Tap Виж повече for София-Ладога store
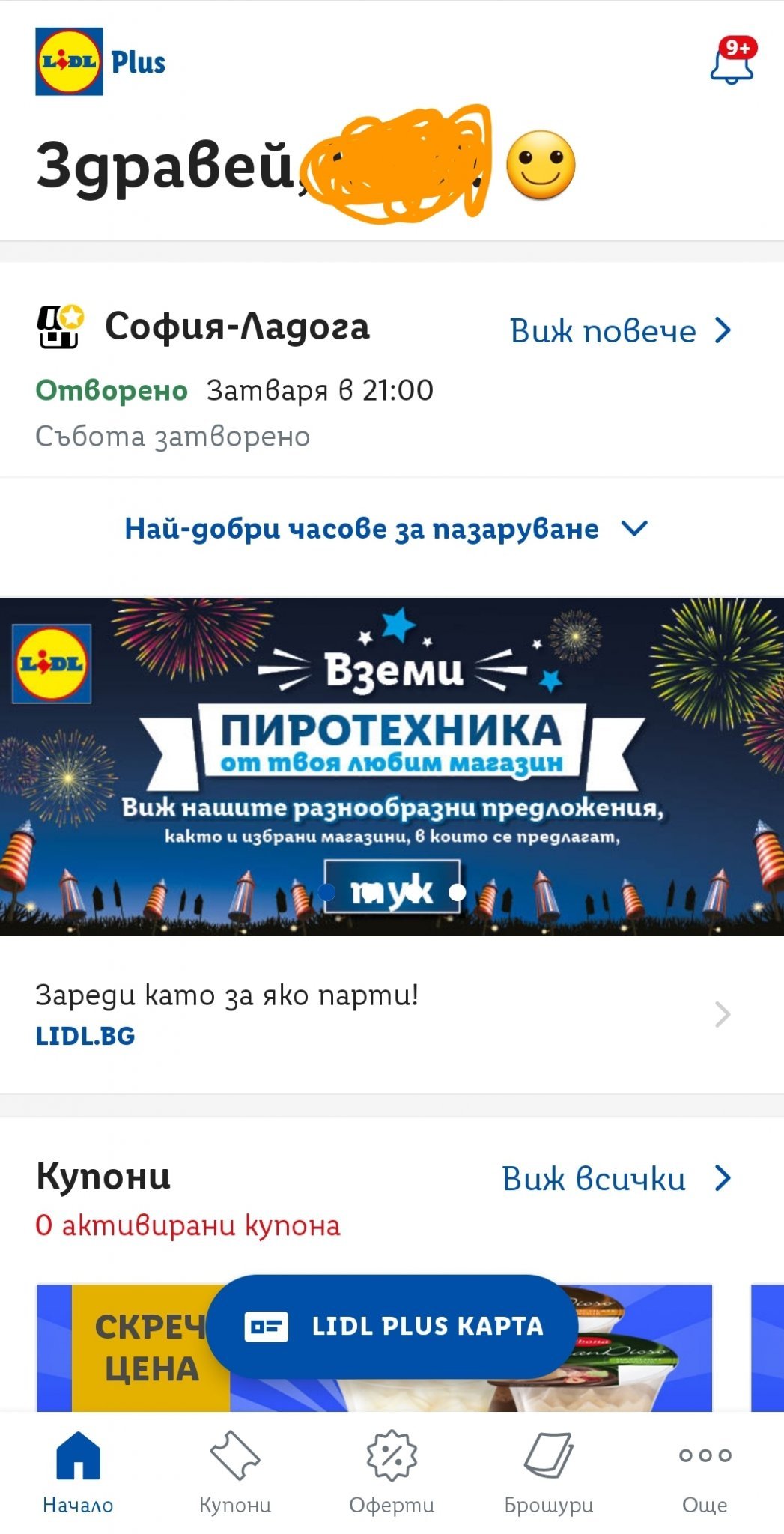The width and height of the screenshot is (784, 1534). click(x=619, y=331)
